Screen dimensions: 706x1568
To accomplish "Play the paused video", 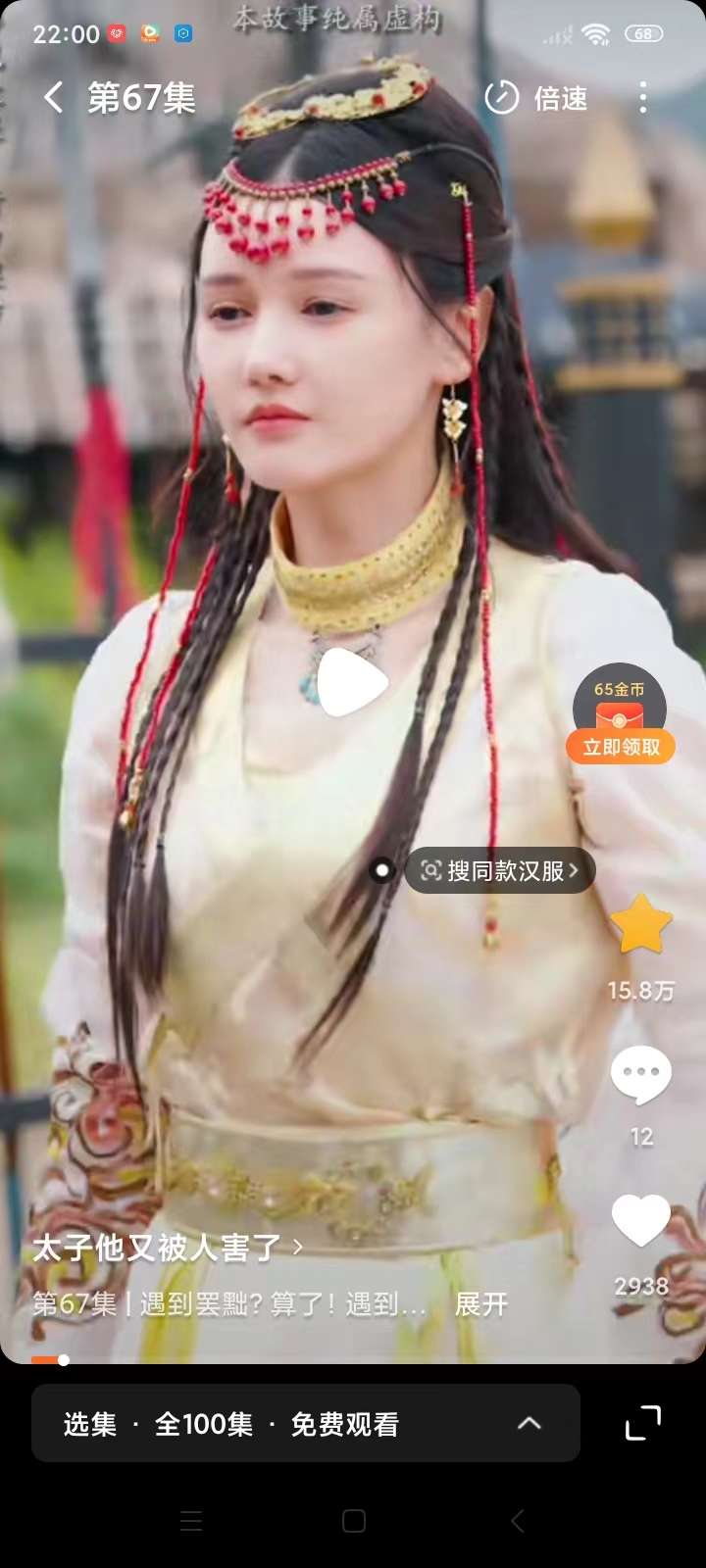I will tap(353, 682).
